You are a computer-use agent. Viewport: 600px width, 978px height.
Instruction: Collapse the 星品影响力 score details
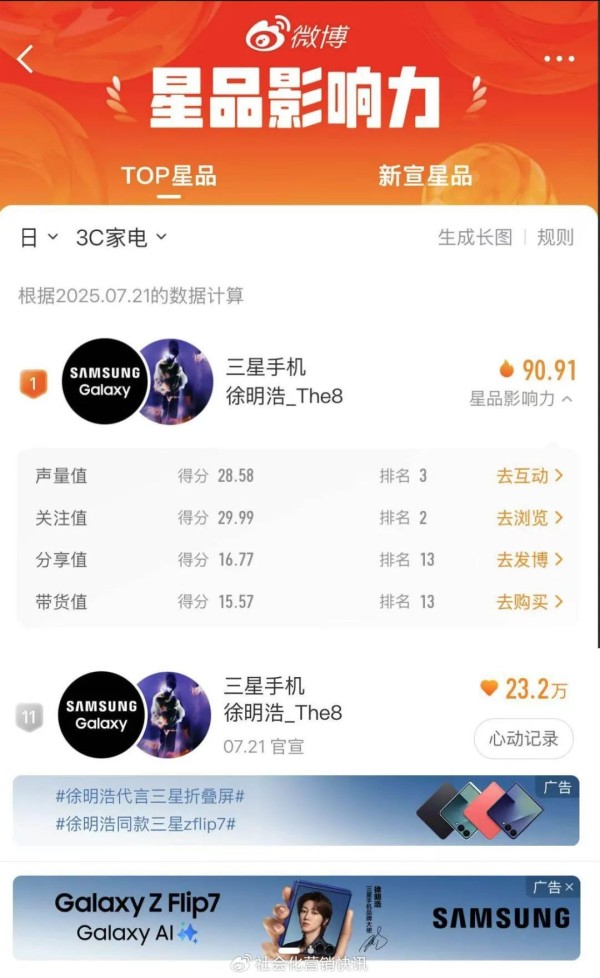[x=522, y=398]
